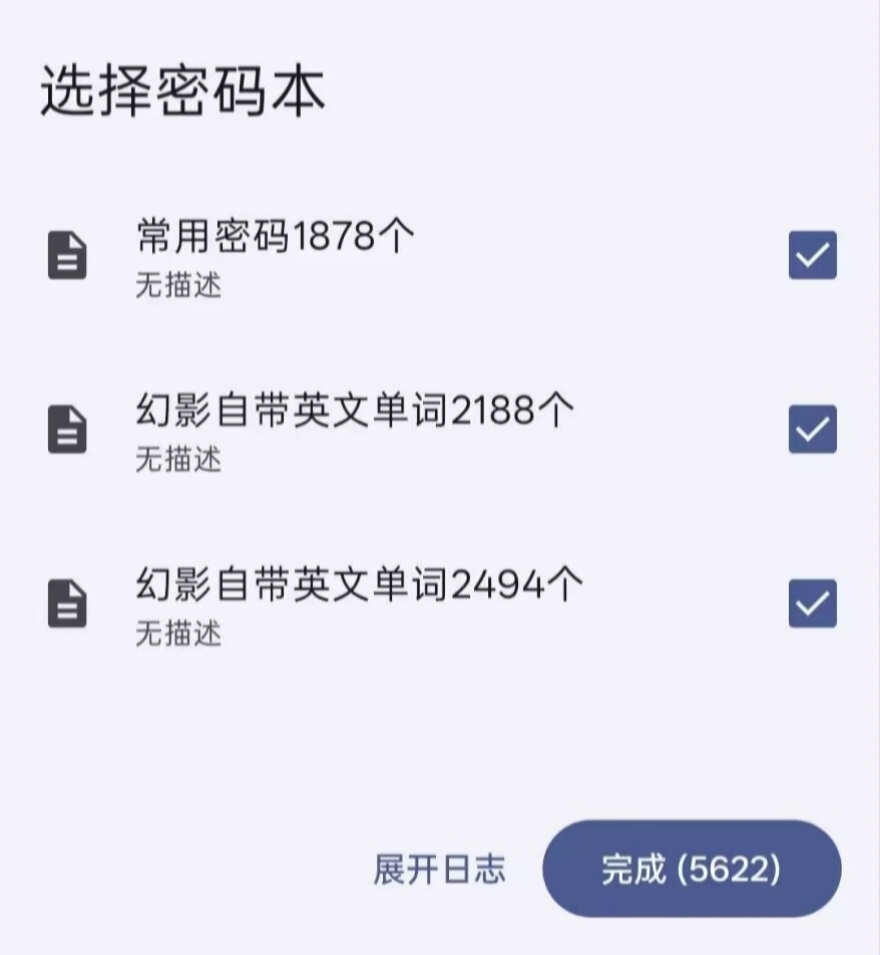
Task: Click the document icon beside 常用密码1878个
Action: tap(68, 255)
